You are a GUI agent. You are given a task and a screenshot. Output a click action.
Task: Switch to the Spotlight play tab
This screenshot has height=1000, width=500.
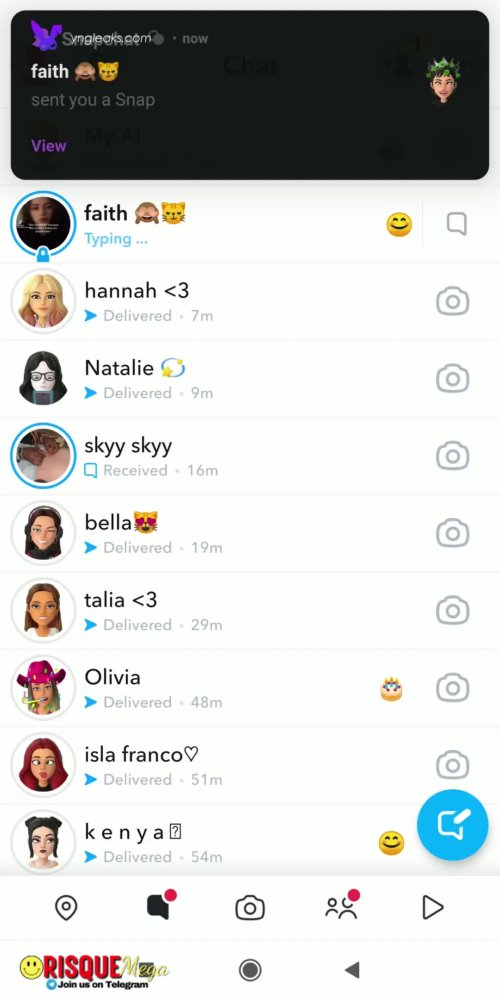(432, 907)
